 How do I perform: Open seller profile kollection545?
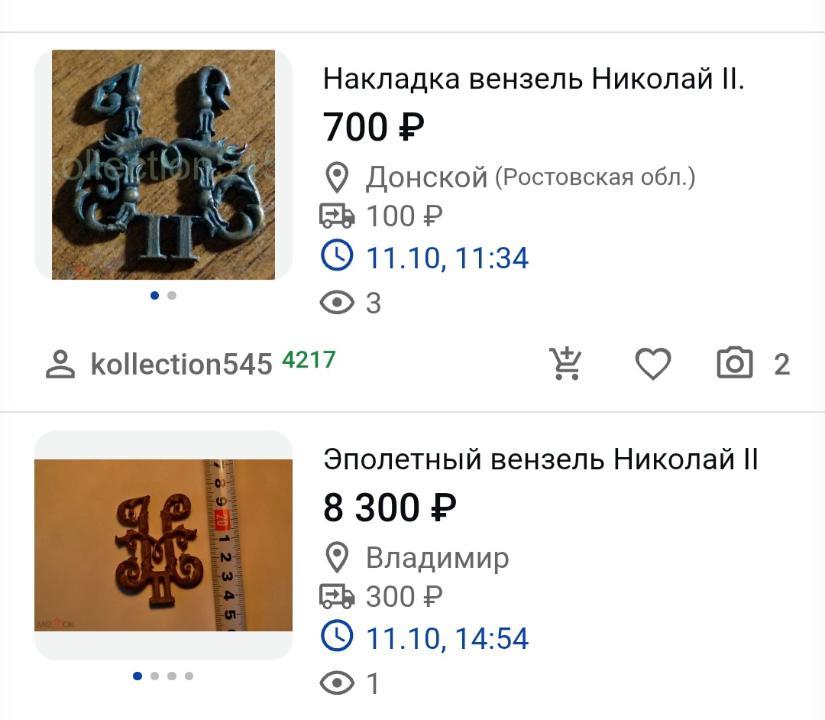[x=181, y=364]
